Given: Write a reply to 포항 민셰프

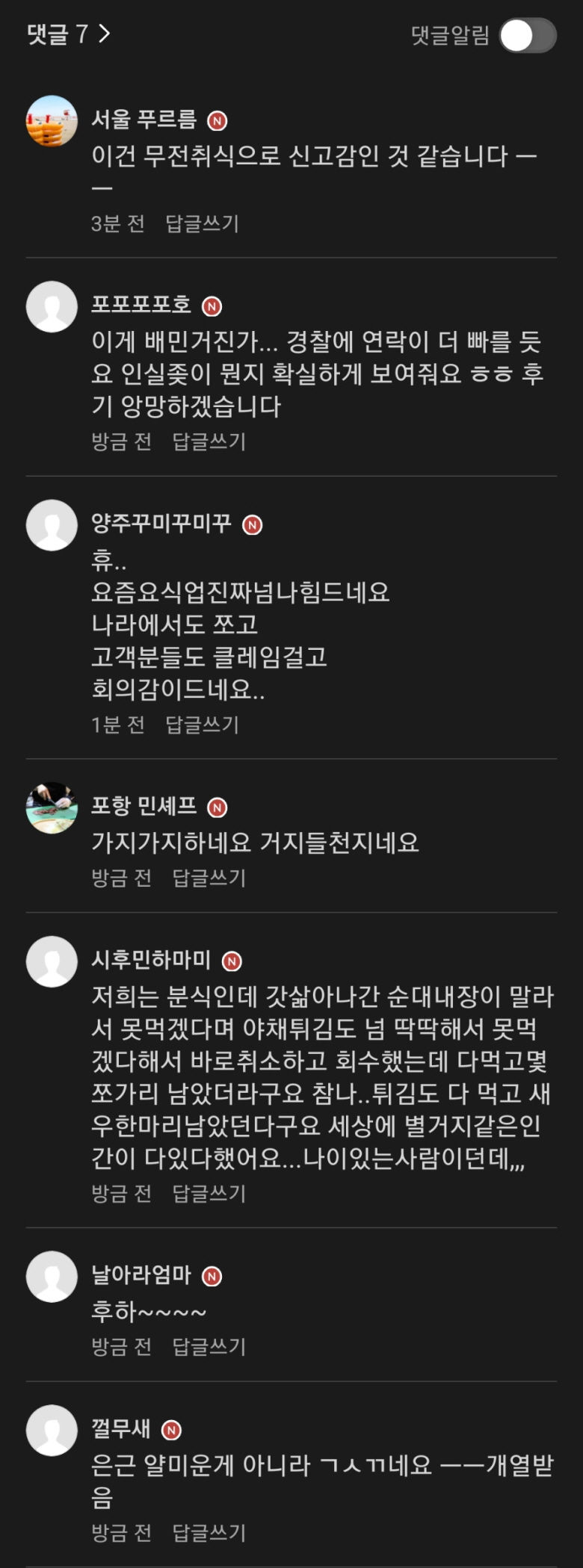Looking at the screenshot, I should pyautogui.click(x=209, y=878).
